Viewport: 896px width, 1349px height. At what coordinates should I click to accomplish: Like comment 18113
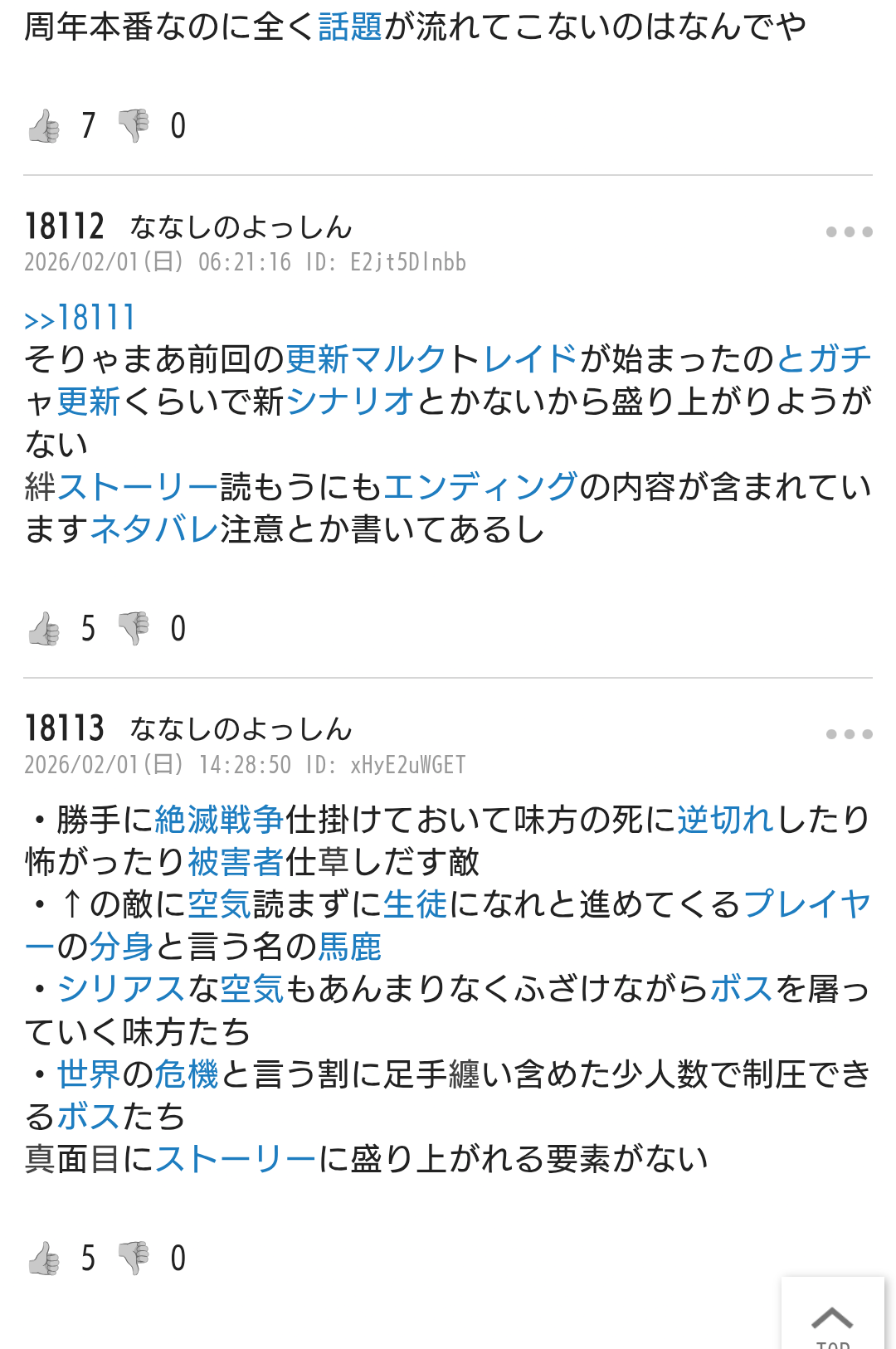(x=45, y=1259)
